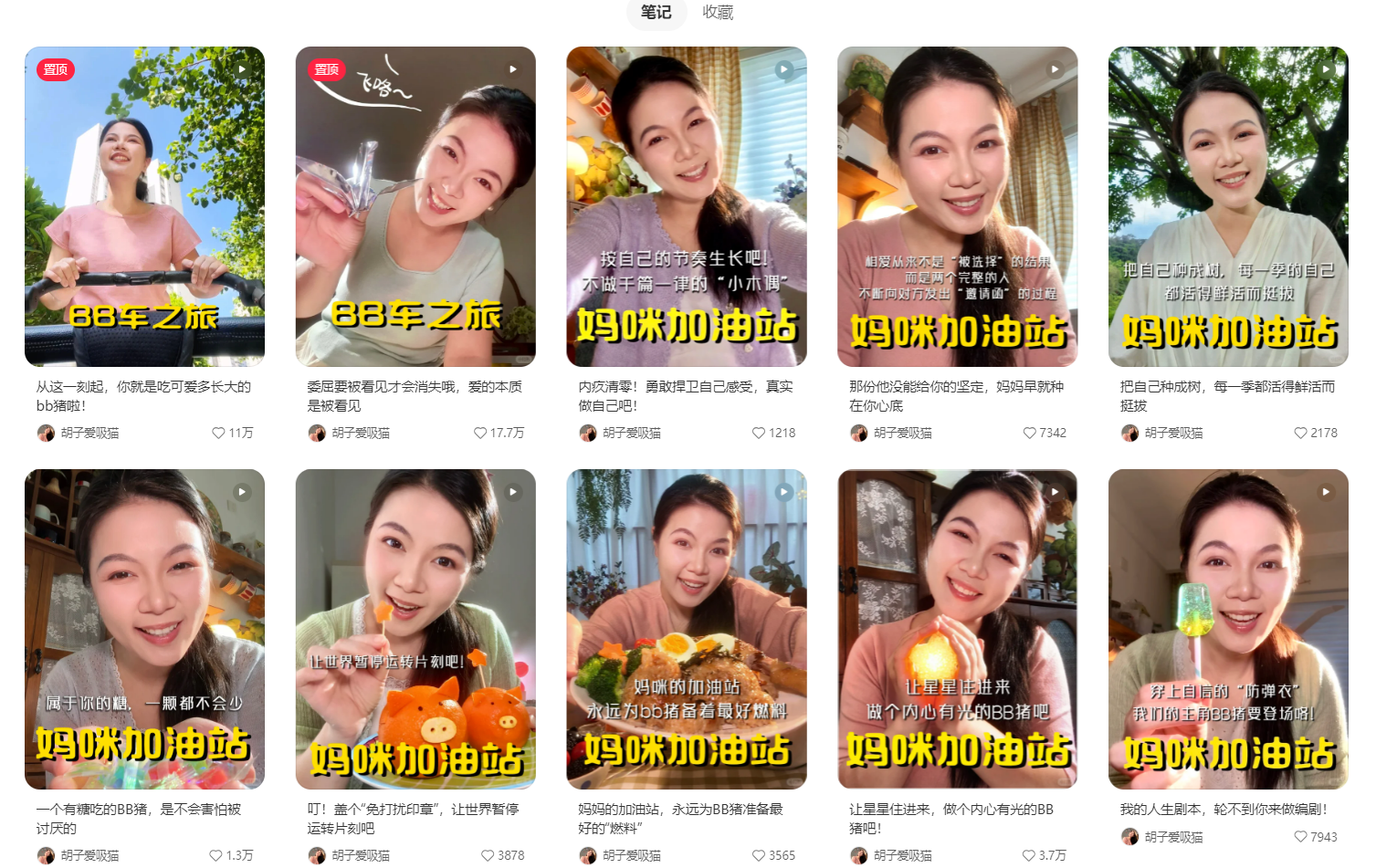Open the note 叮！盖个"免打扰印章"

pos(415,629)
